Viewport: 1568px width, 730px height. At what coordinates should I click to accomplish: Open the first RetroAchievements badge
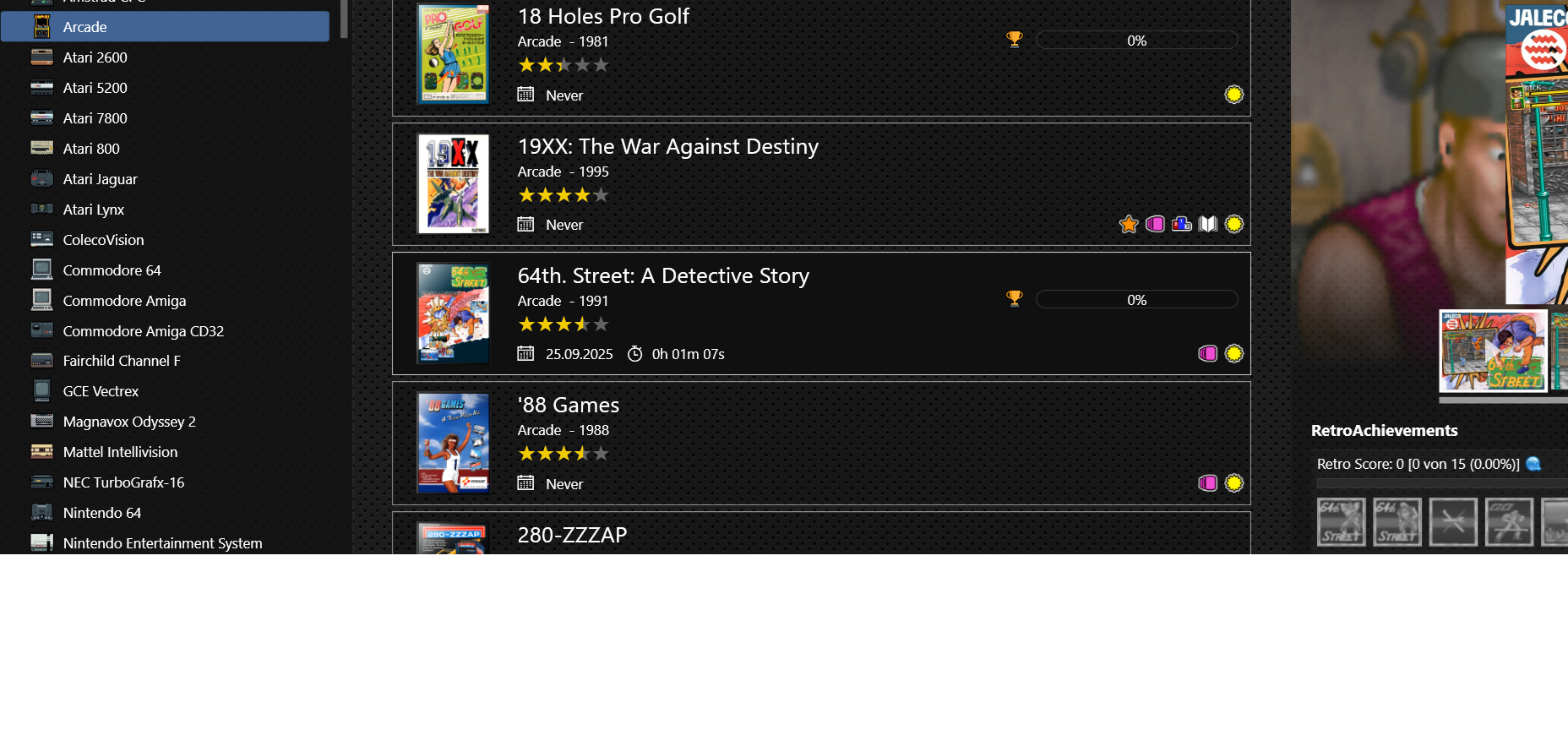[x=1341, y=522]
